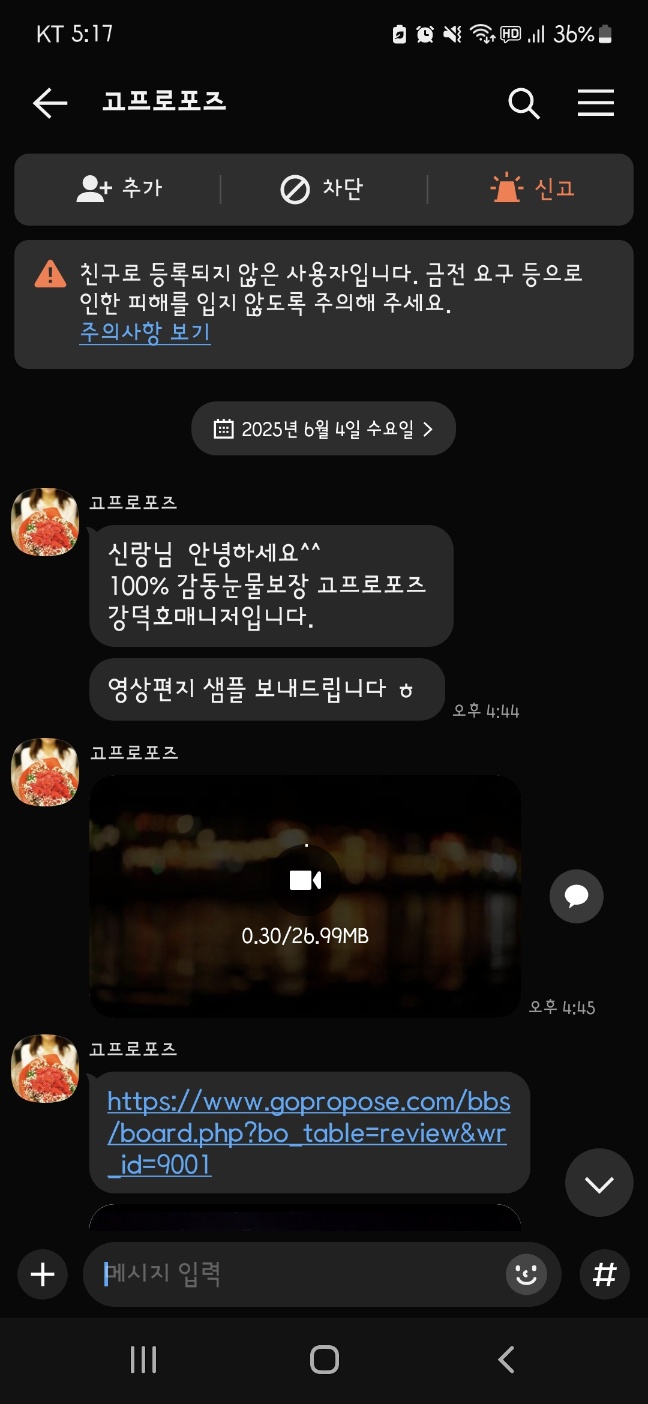Go back from the 고프로포즈 chat
This screenshot has width=648, height=1404.
(x=49, y=103)
